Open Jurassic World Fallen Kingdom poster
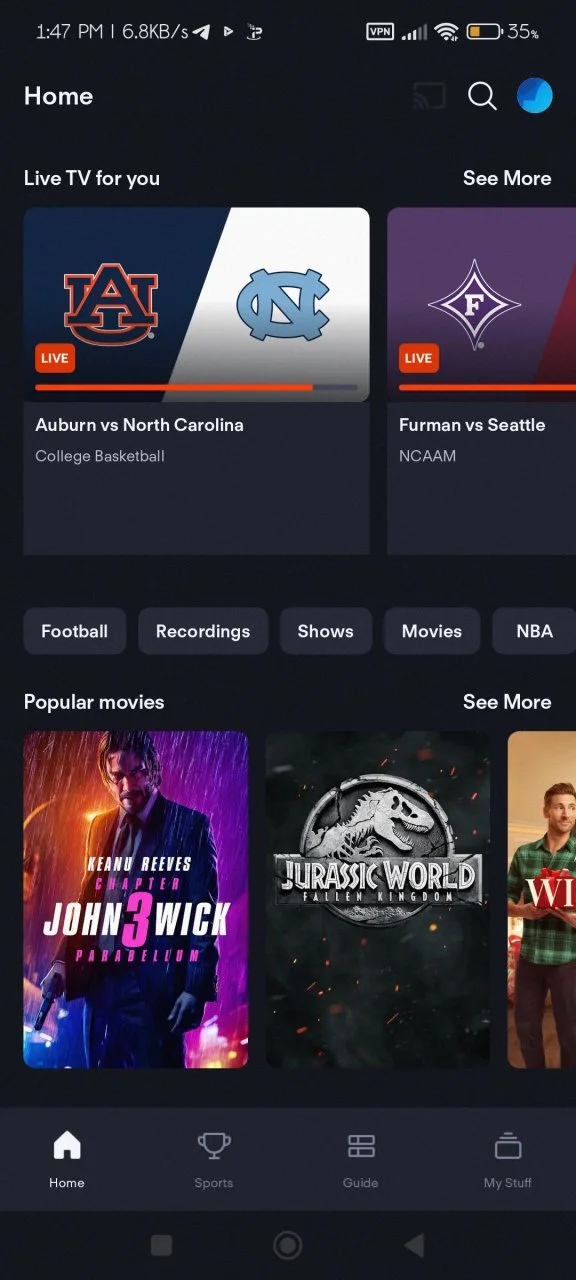 [378, 900]
